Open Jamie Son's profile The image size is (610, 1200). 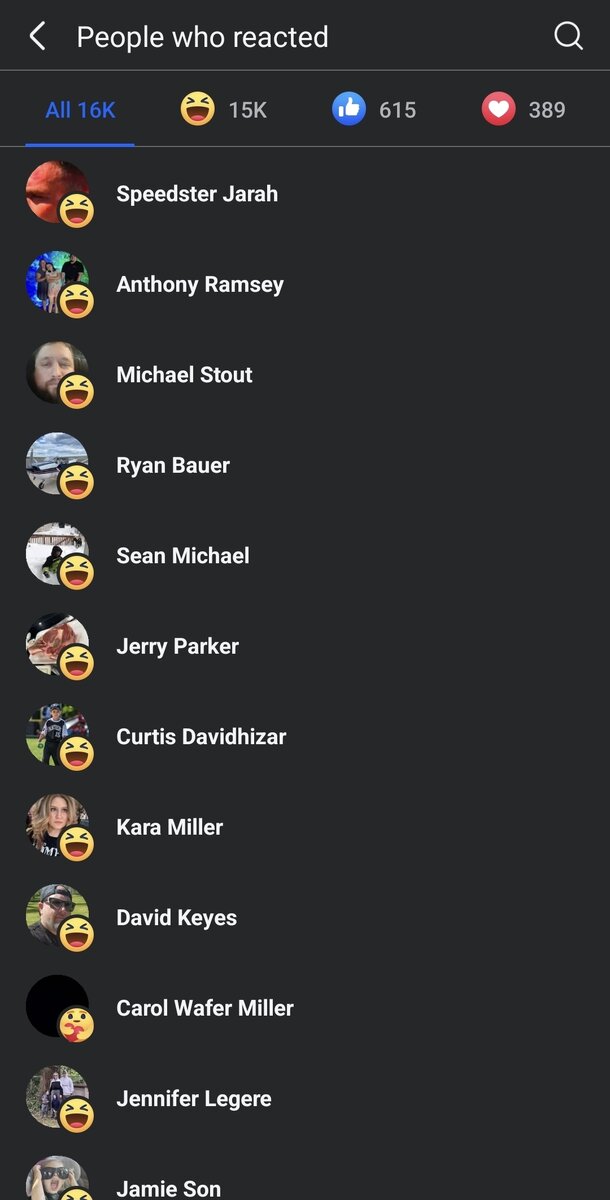click(x=168, y=1188)
